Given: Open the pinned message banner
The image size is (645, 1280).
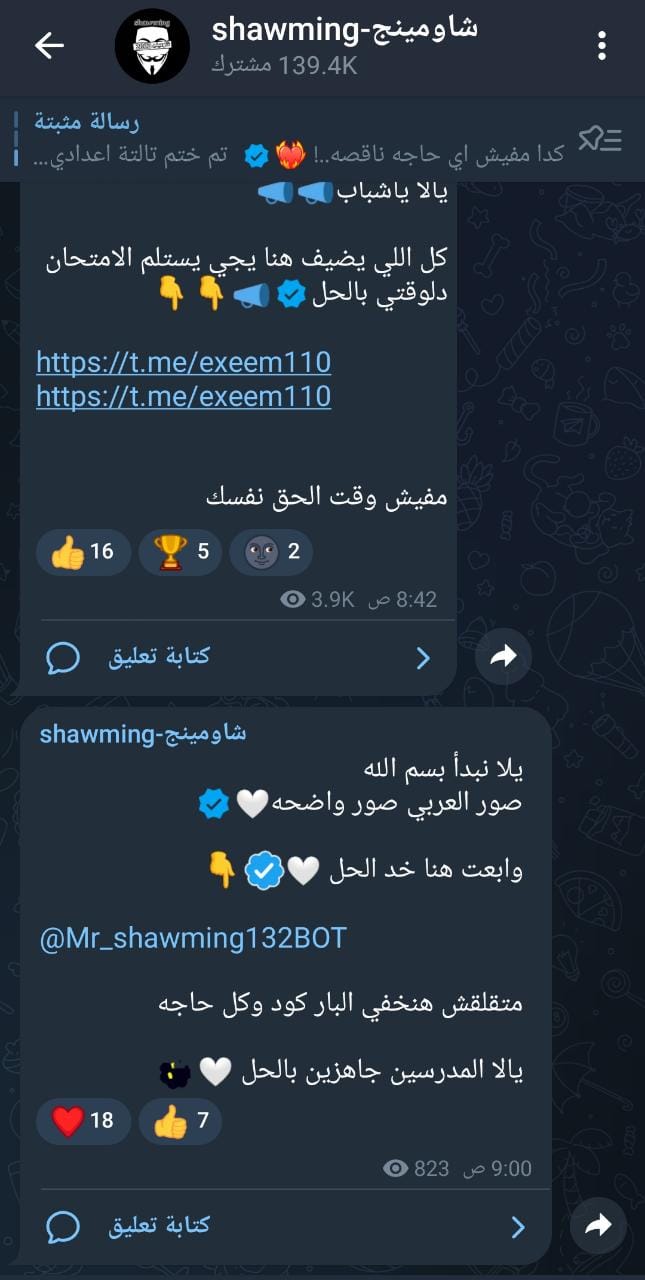Looking at the screenshot, I should point(290,139).
